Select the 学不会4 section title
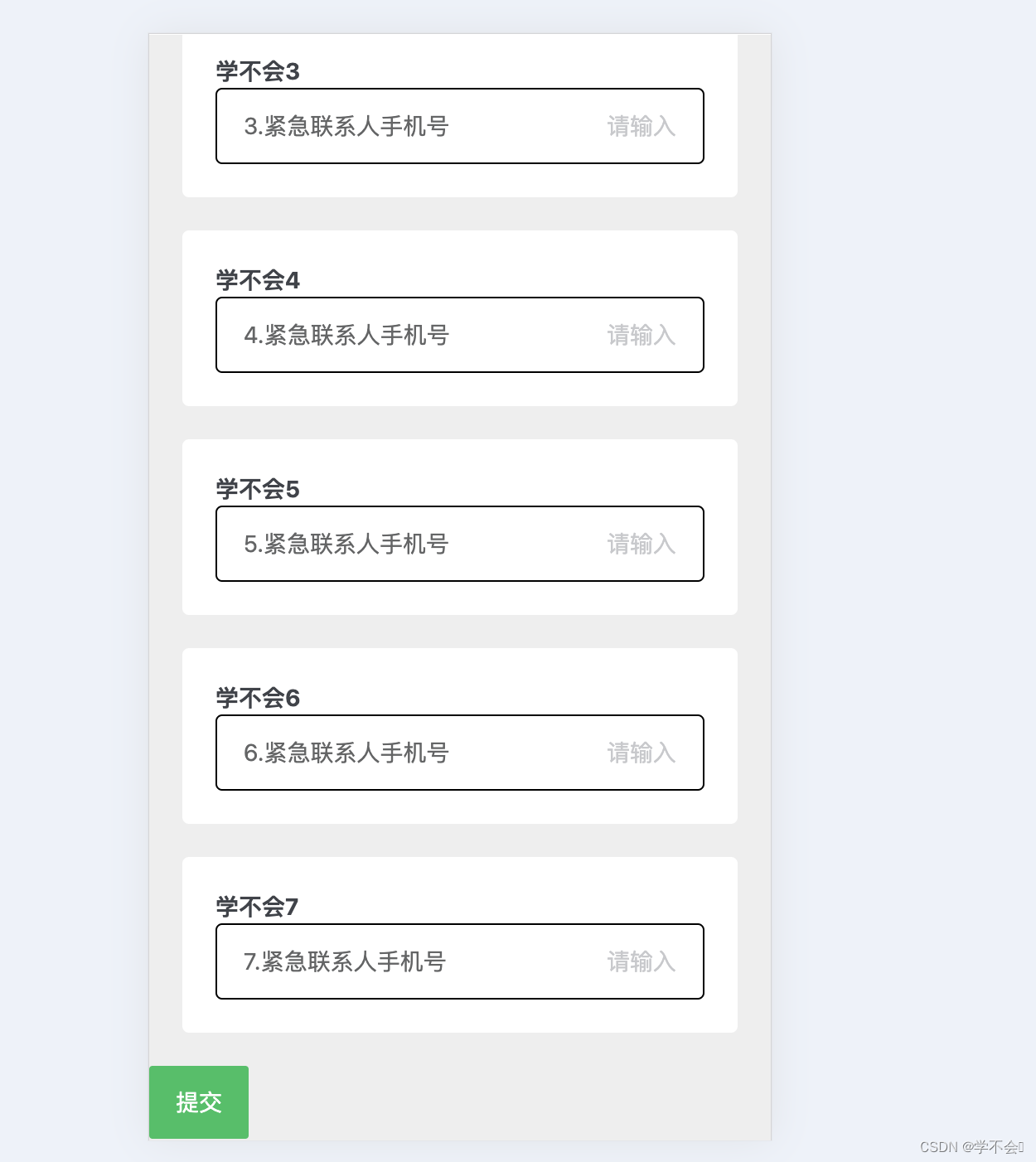 point(257,280)
